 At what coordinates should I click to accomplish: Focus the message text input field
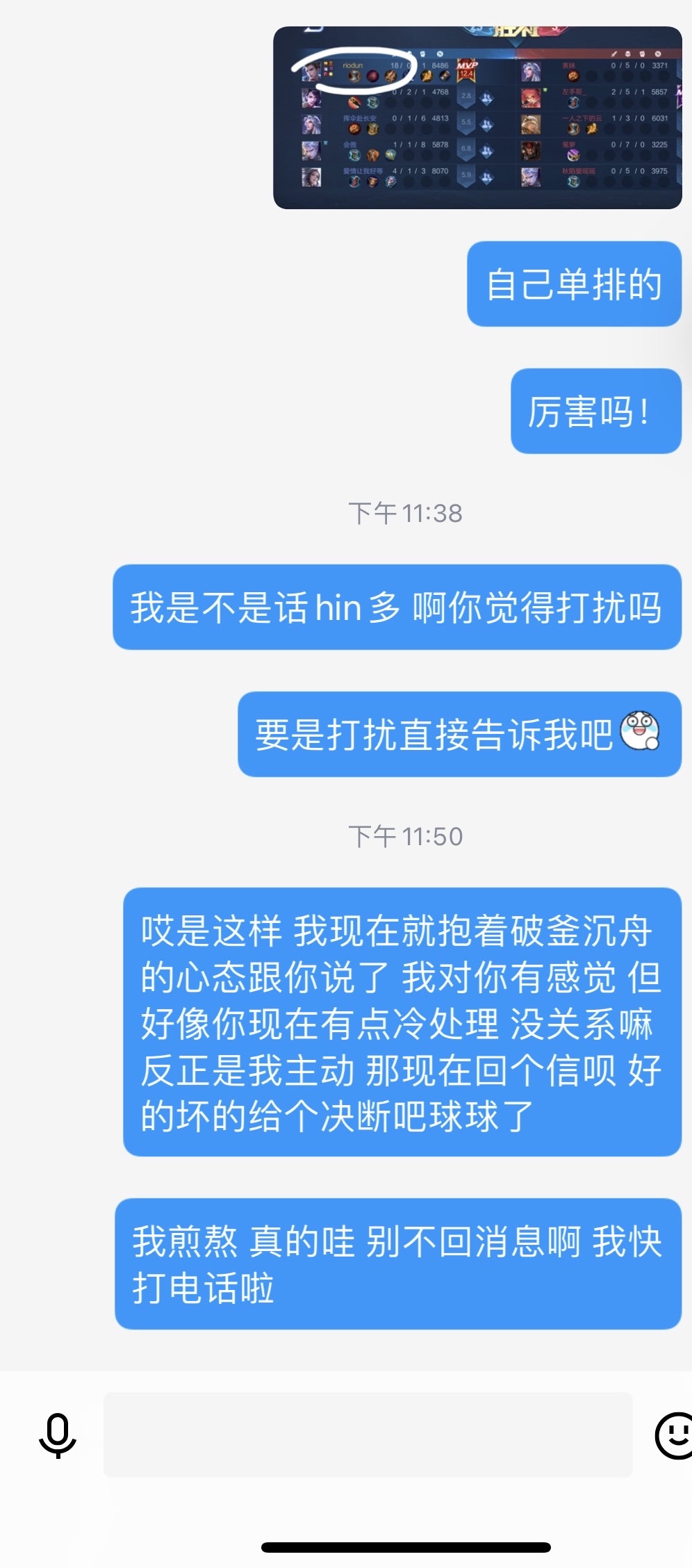[368, 1435]
